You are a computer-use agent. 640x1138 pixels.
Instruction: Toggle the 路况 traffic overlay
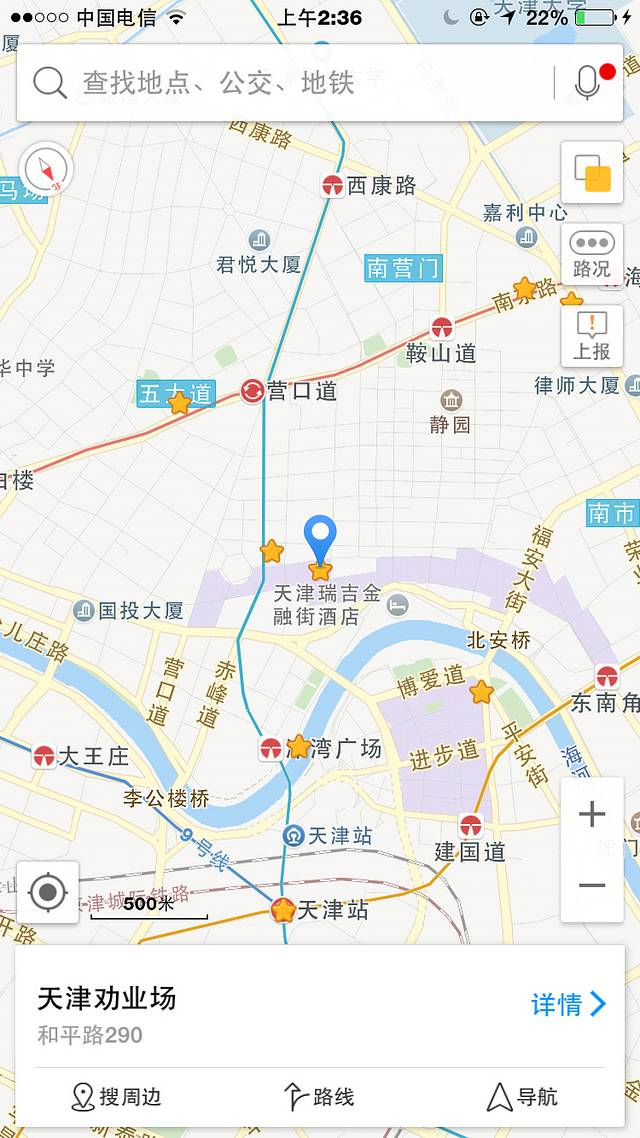pos(592,254)
